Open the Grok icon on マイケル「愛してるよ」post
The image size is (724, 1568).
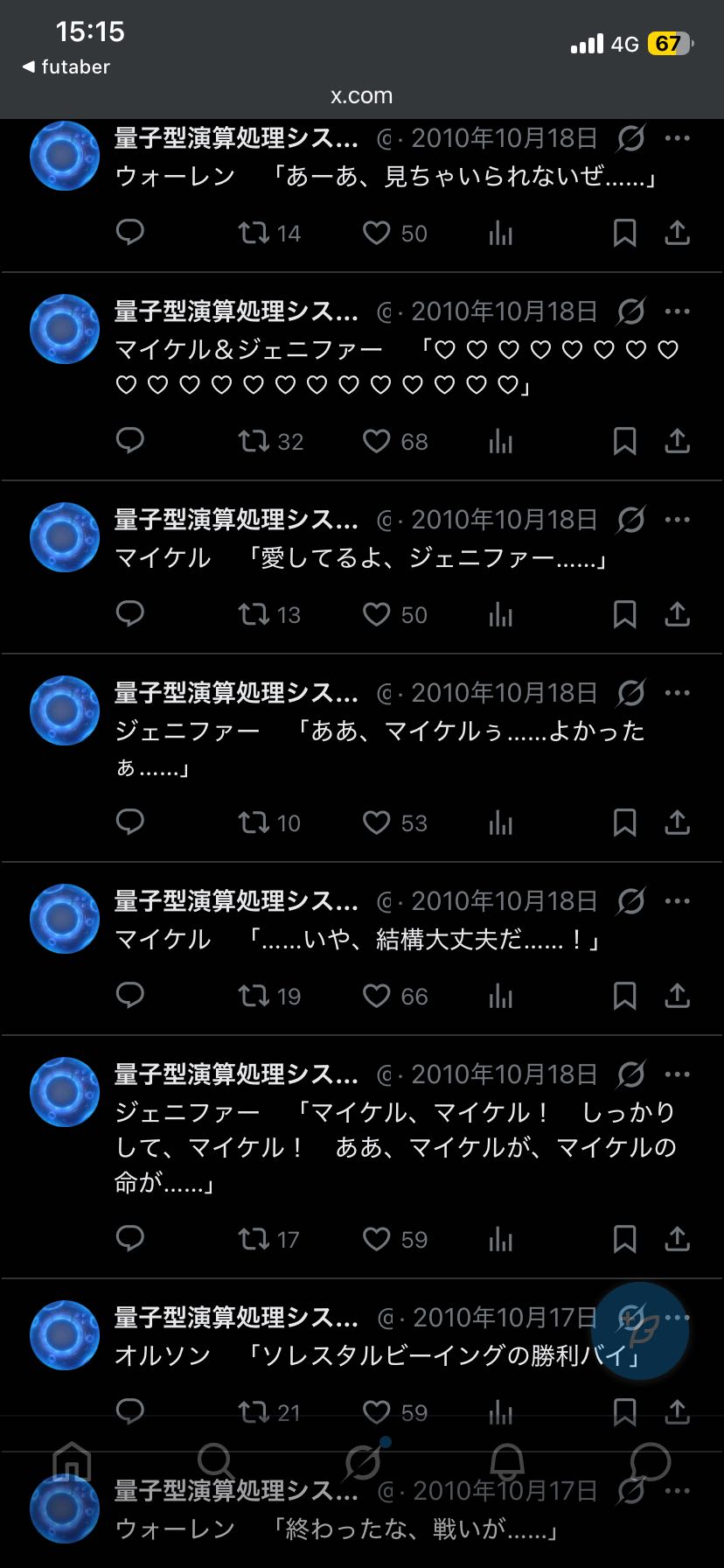(630, 520)
